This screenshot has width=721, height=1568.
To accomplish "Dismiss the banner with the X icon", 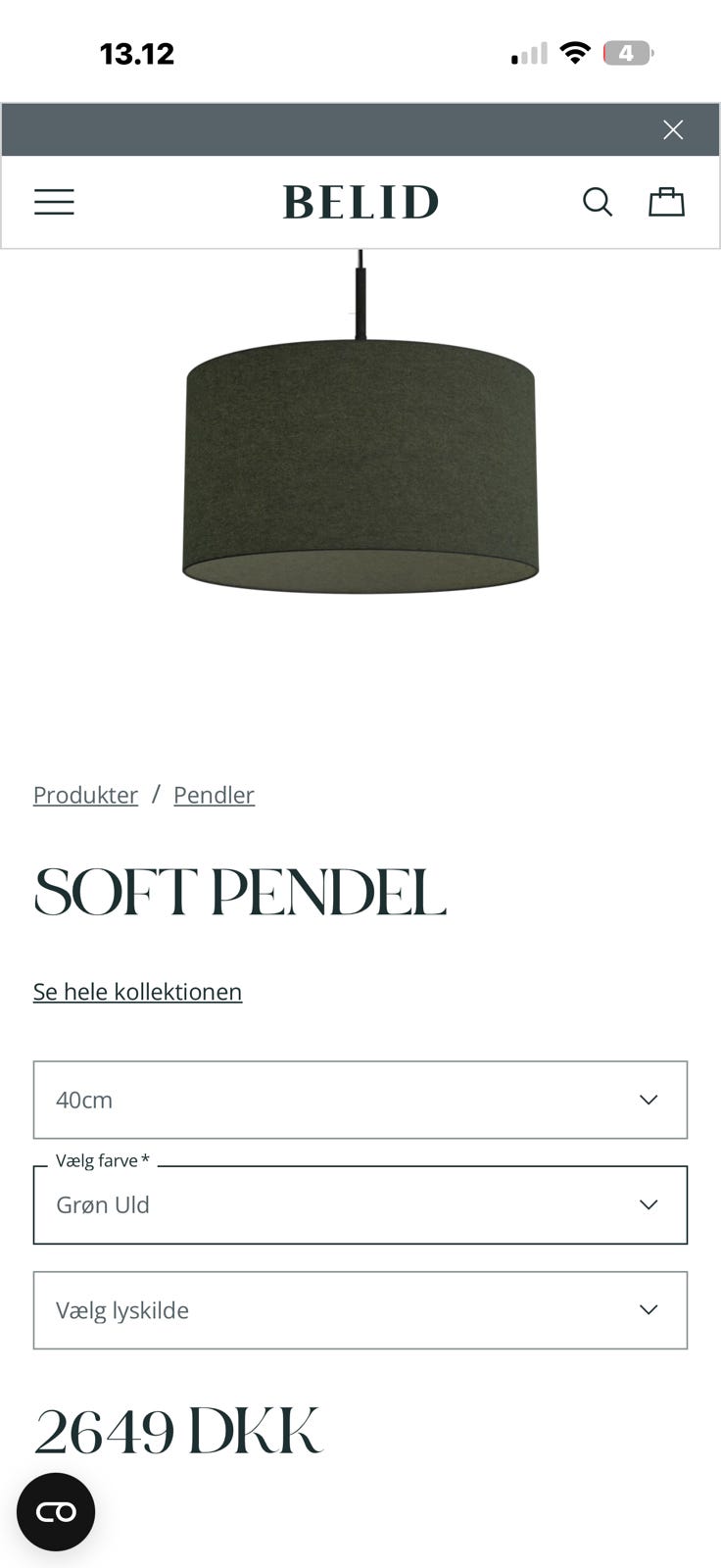I will click(x=673, y=128).
